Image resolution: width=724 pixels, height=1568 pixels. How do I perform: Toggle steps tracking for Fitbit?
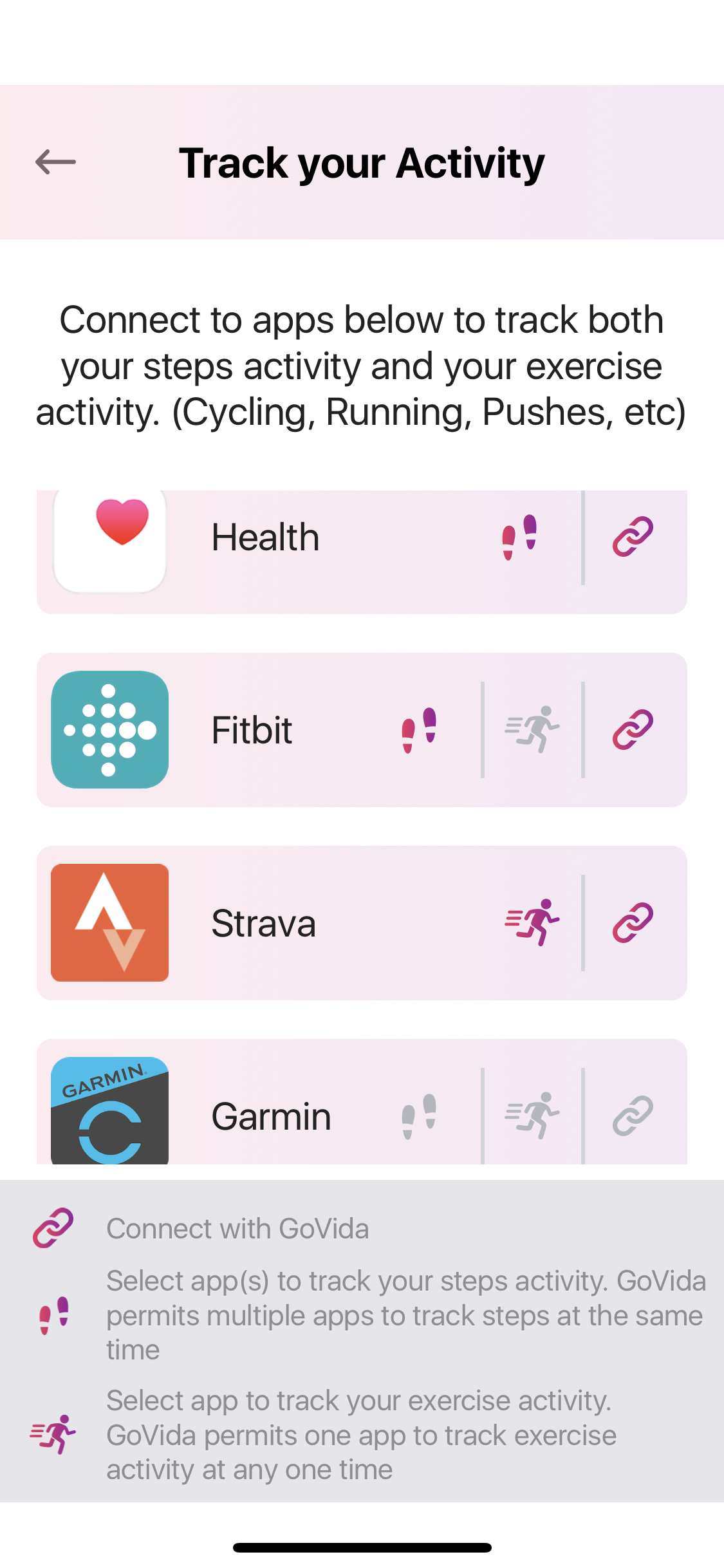419,730
